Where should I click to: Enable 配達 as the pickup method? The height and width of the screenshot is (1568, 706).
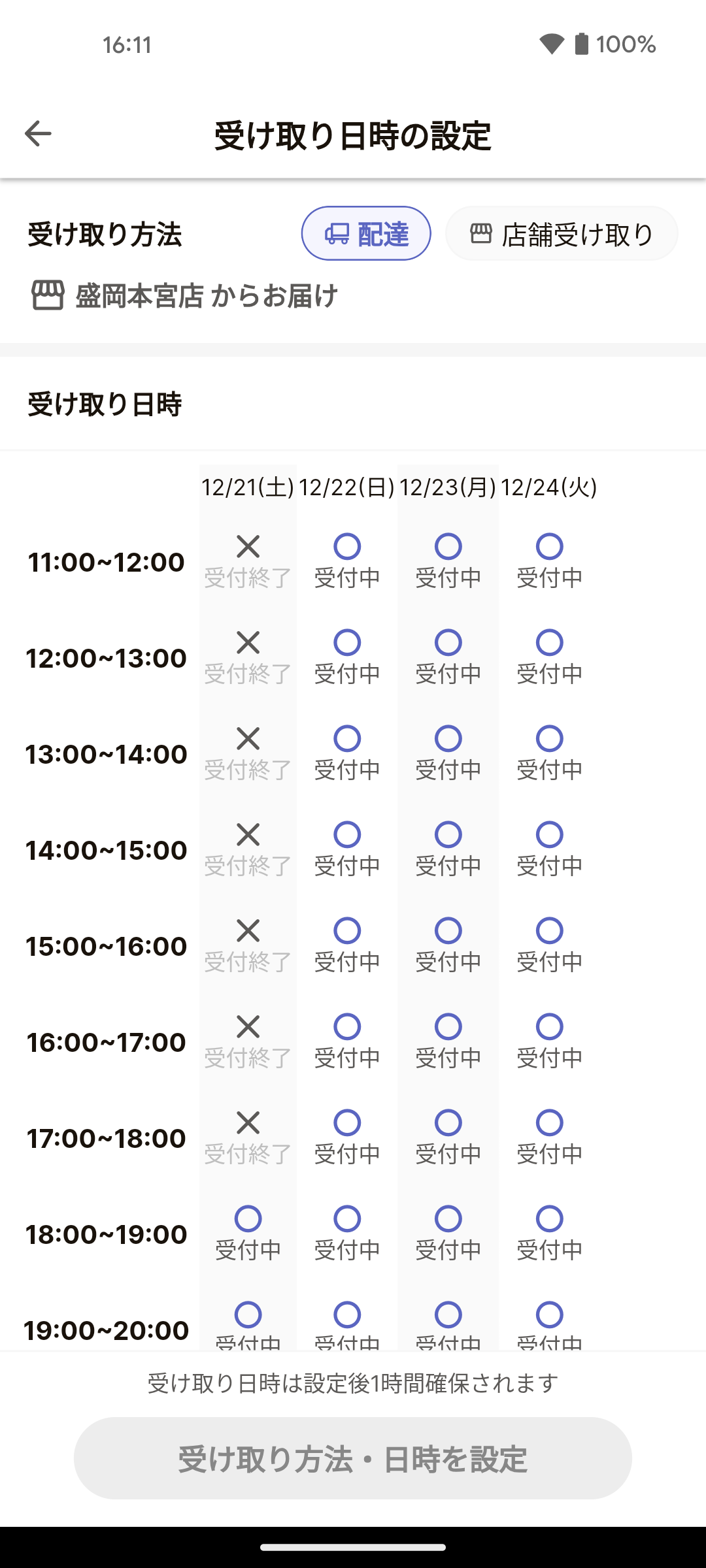point(367,233)
